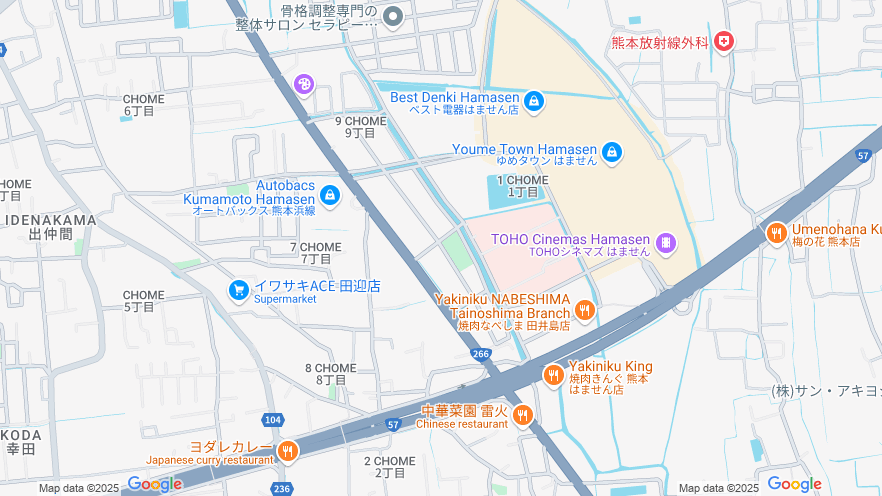Select the 中華菜園 雷火 Chinese restaurant pin
Viewport: 882px width, 496px height.
[521, 415]
